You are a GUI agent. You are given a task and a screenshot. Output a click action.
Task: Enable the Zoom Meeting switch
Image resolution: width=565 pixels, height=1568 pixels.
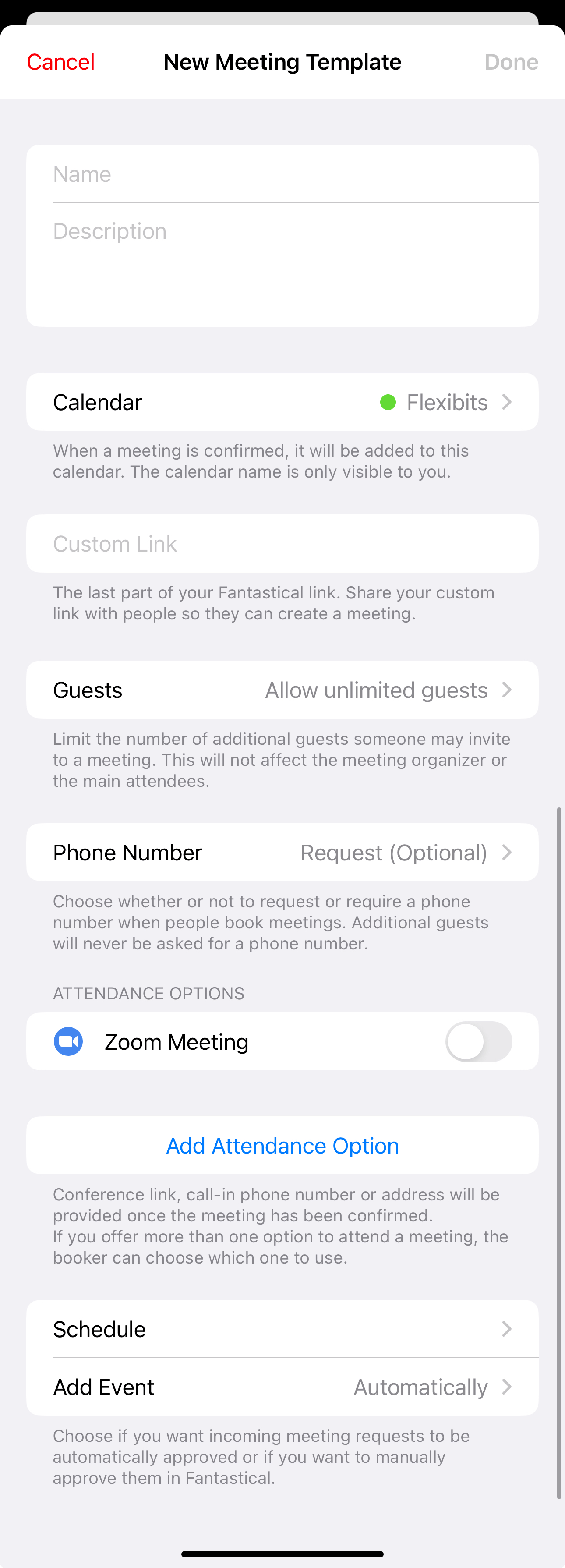point(479,1041)
